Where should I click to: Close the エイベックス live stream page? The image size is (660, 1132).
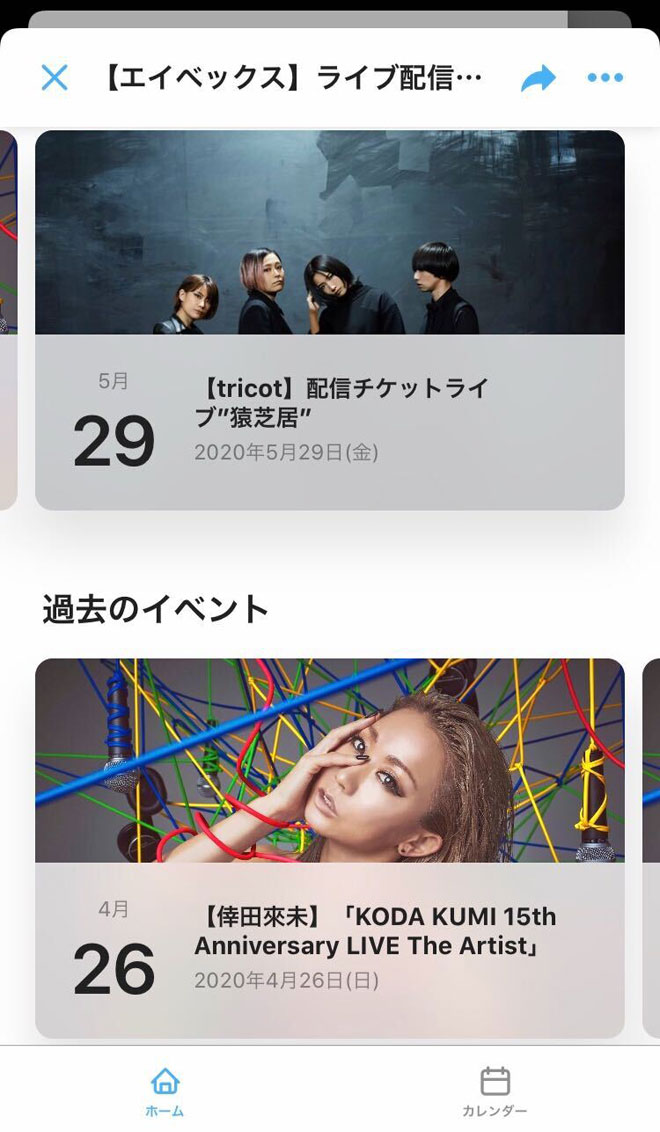54,78
